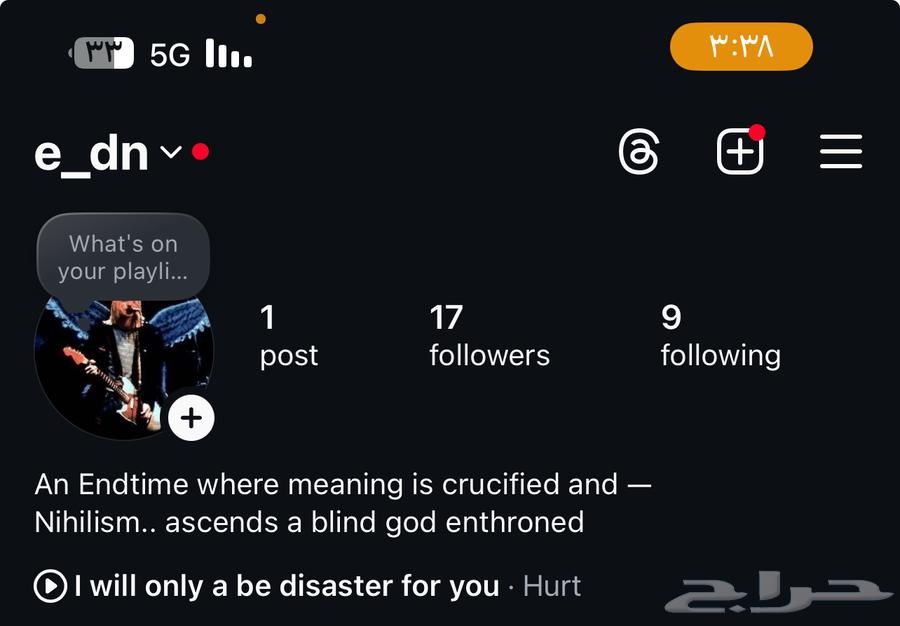View the 9 following list

(720, 336)
